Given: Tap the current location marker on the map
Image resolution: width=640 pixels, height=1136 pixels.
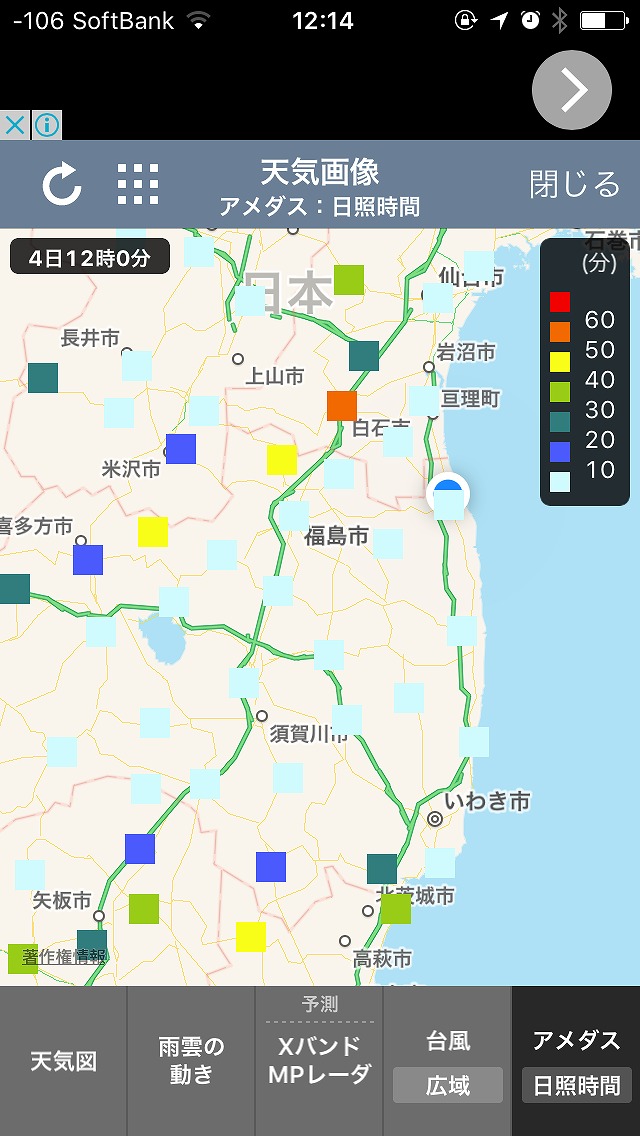Looking at the screenshot, I should [x=447, y=494].
